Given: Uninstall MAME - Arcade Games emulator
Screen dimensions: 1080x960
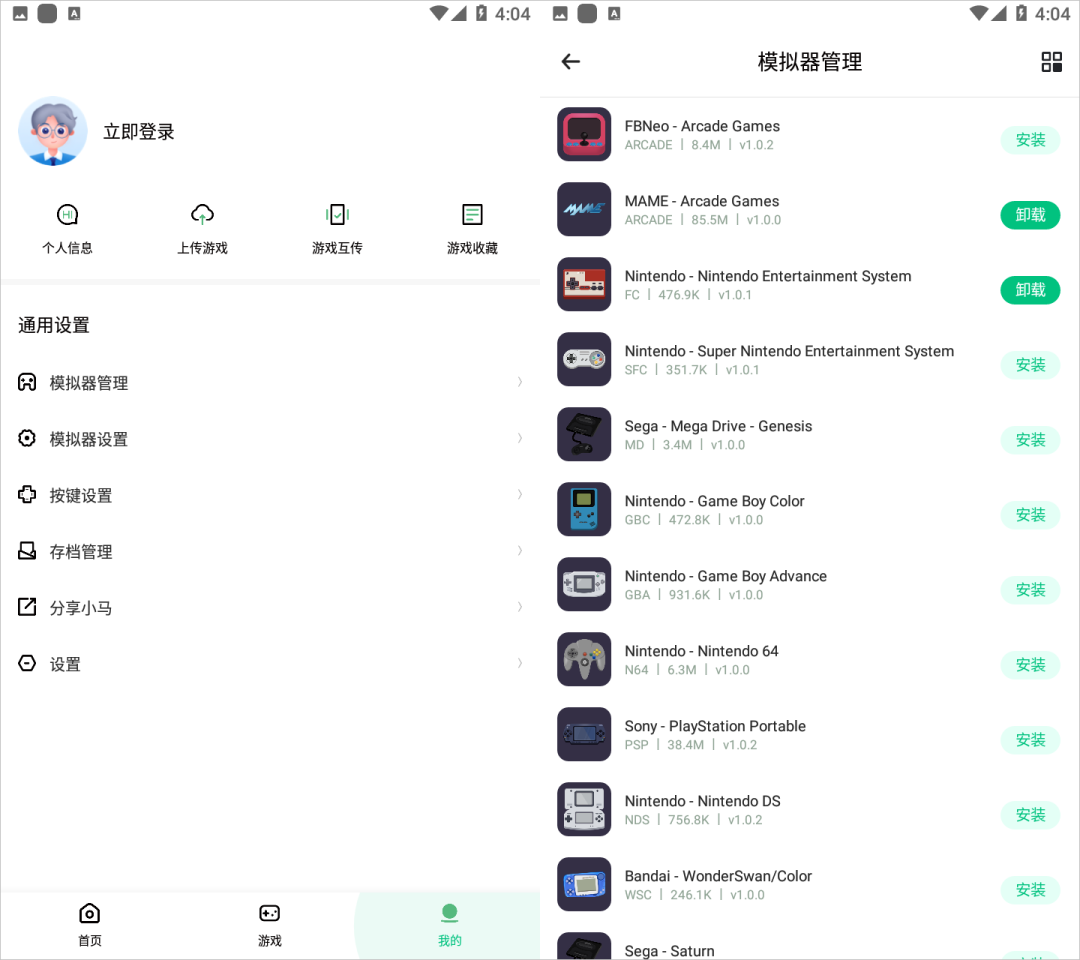Looking at the screenshot, I should click(1030, 215).
